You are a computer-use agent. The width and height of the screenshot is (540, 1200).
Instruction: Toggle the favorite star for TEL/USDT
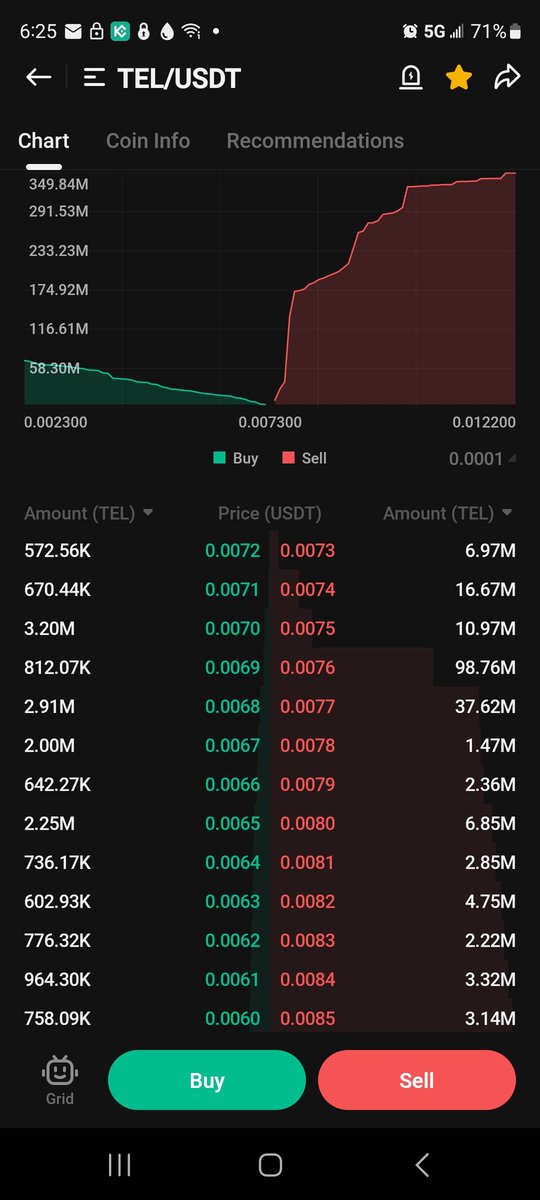(459, 77)
